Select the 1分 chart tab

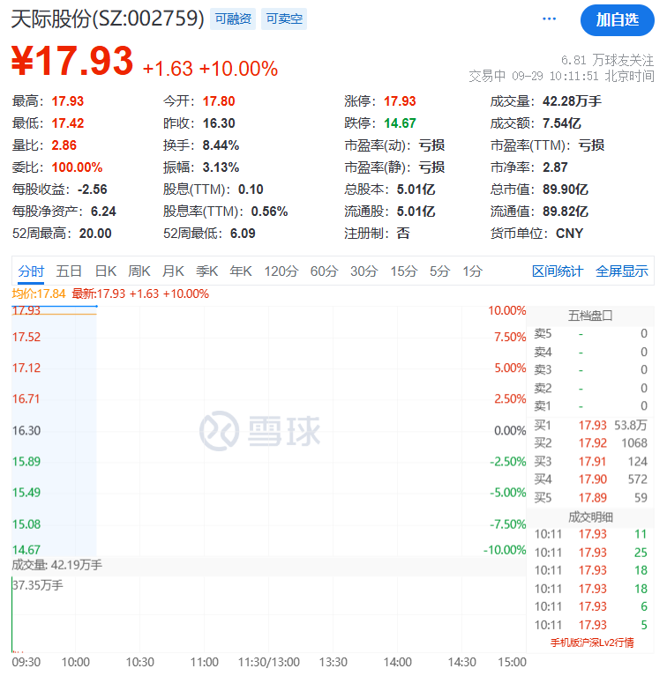pyautogui.click(x=472, y=271)
